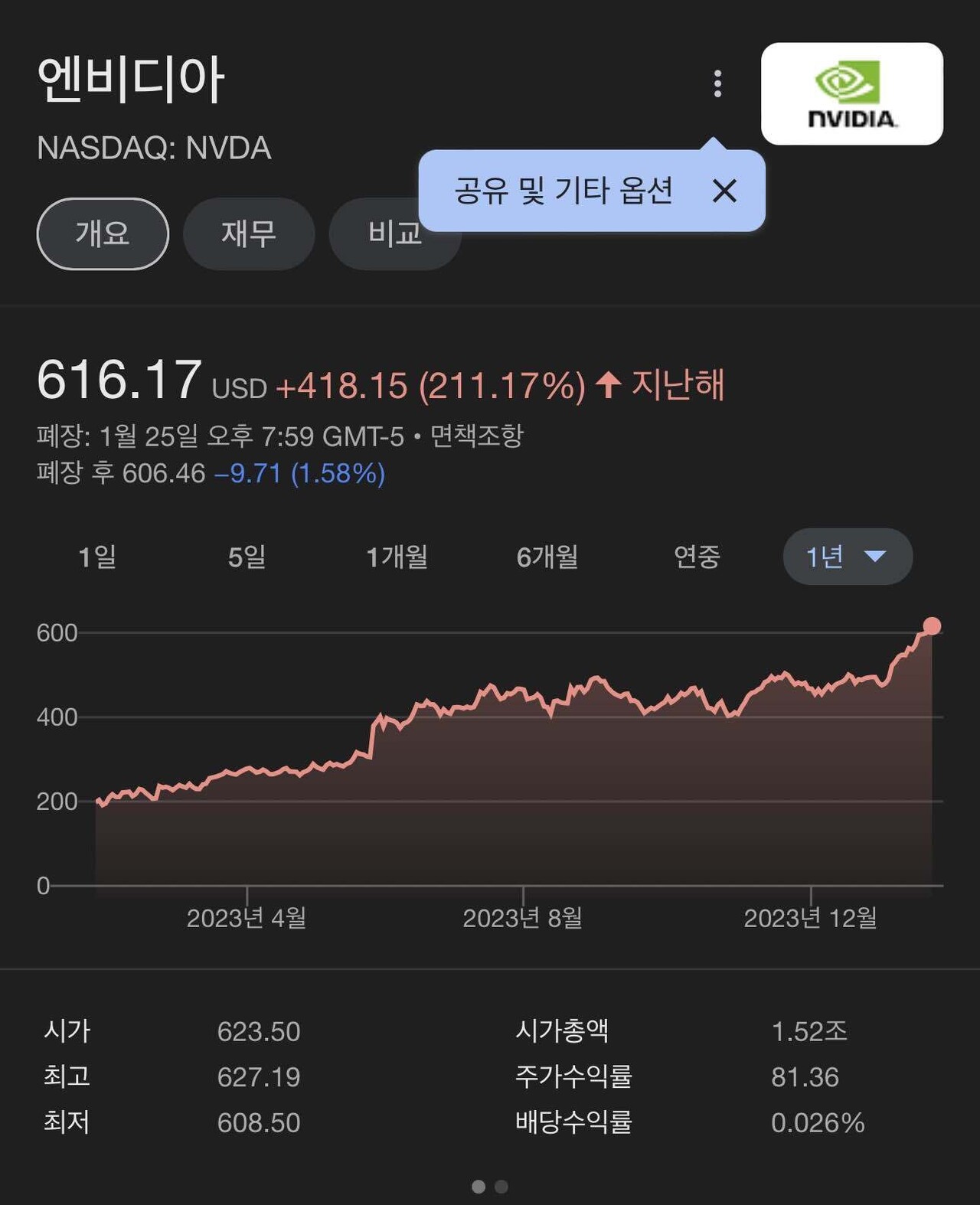Switch to the 재무 tab
Screen dimensions: 980x1205
point(249,234)
